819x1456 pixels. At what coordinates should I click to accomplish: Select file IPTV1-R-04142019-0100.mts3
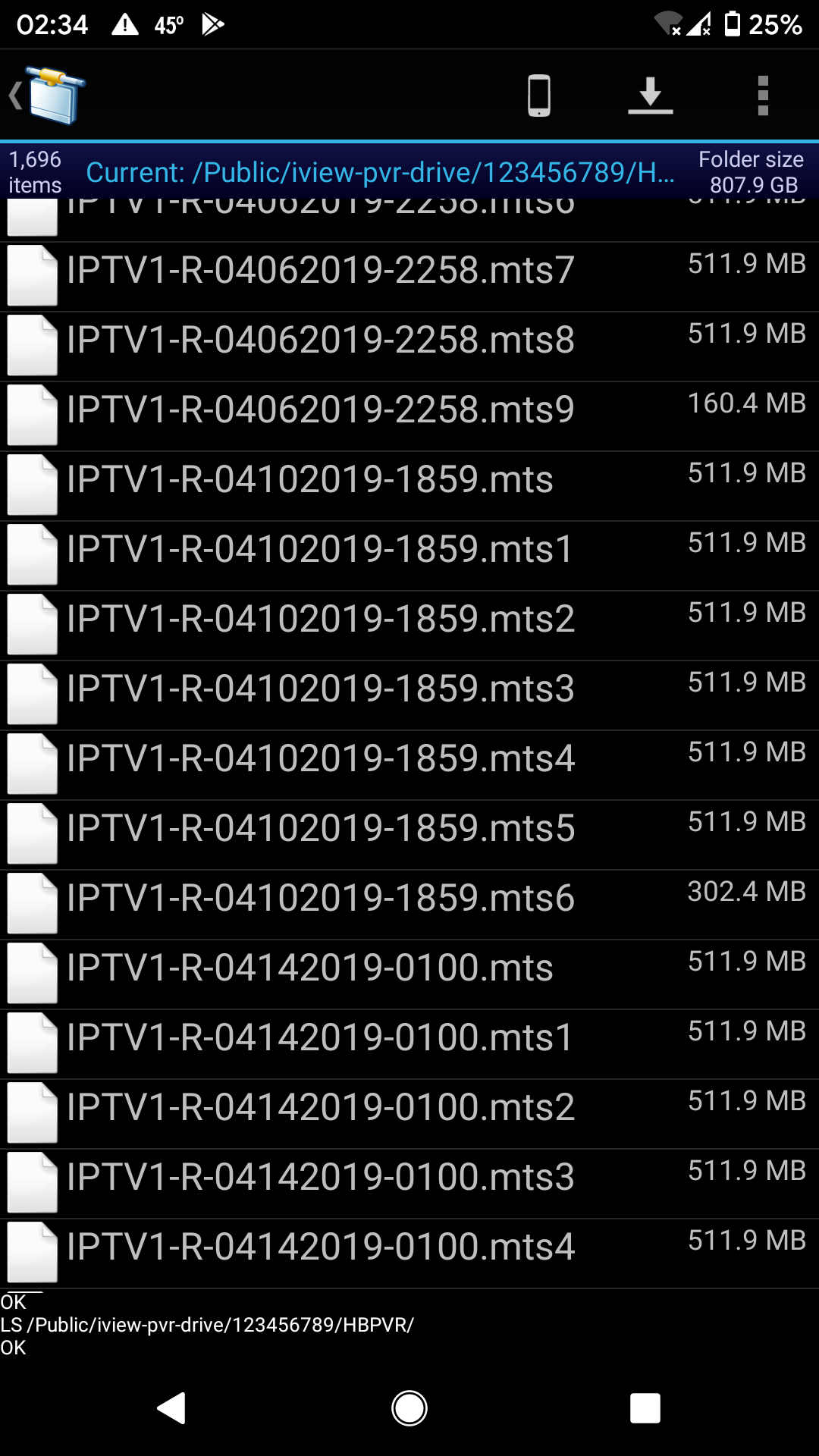point(321,1178)
